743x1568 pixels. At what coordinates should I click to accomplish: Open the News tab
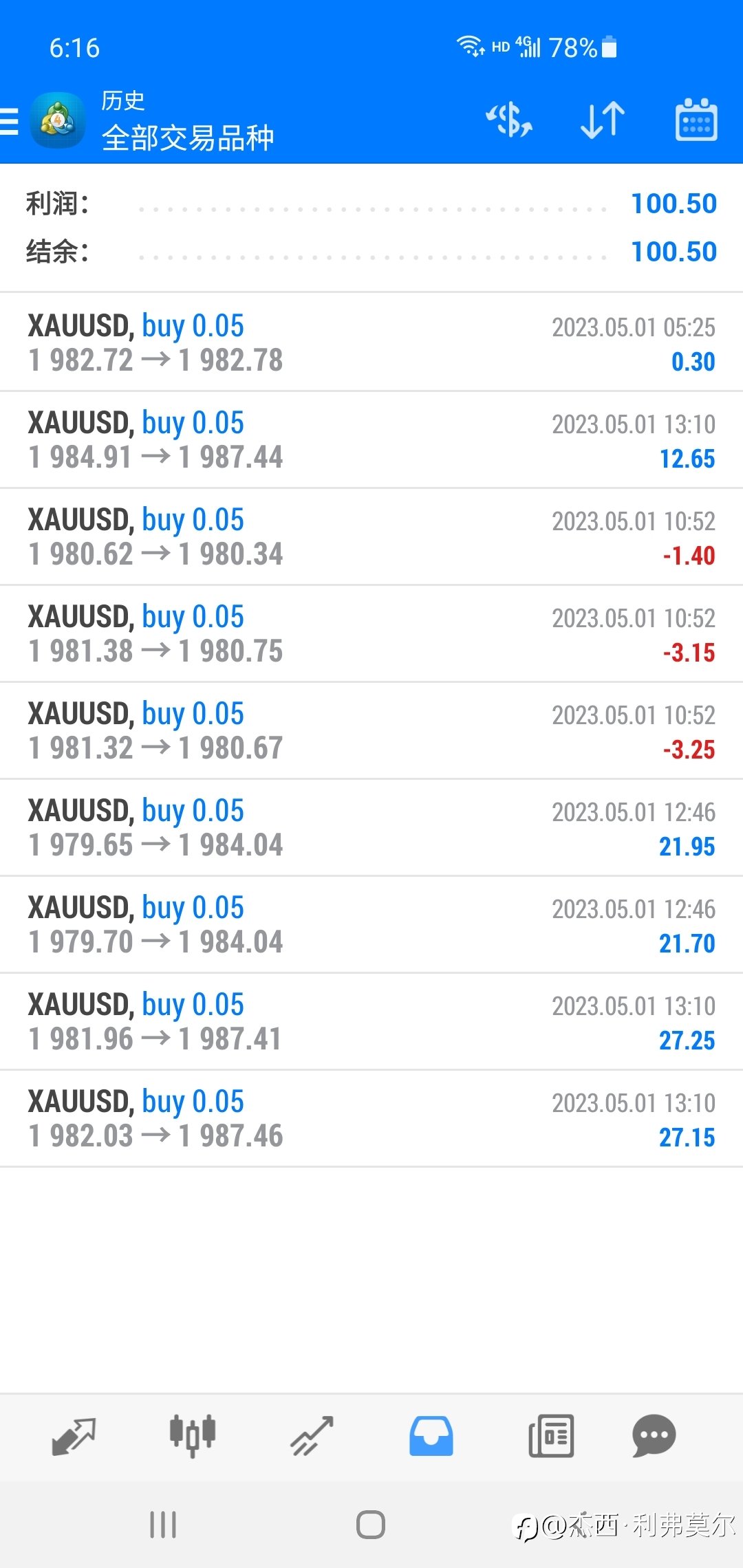551,1436
